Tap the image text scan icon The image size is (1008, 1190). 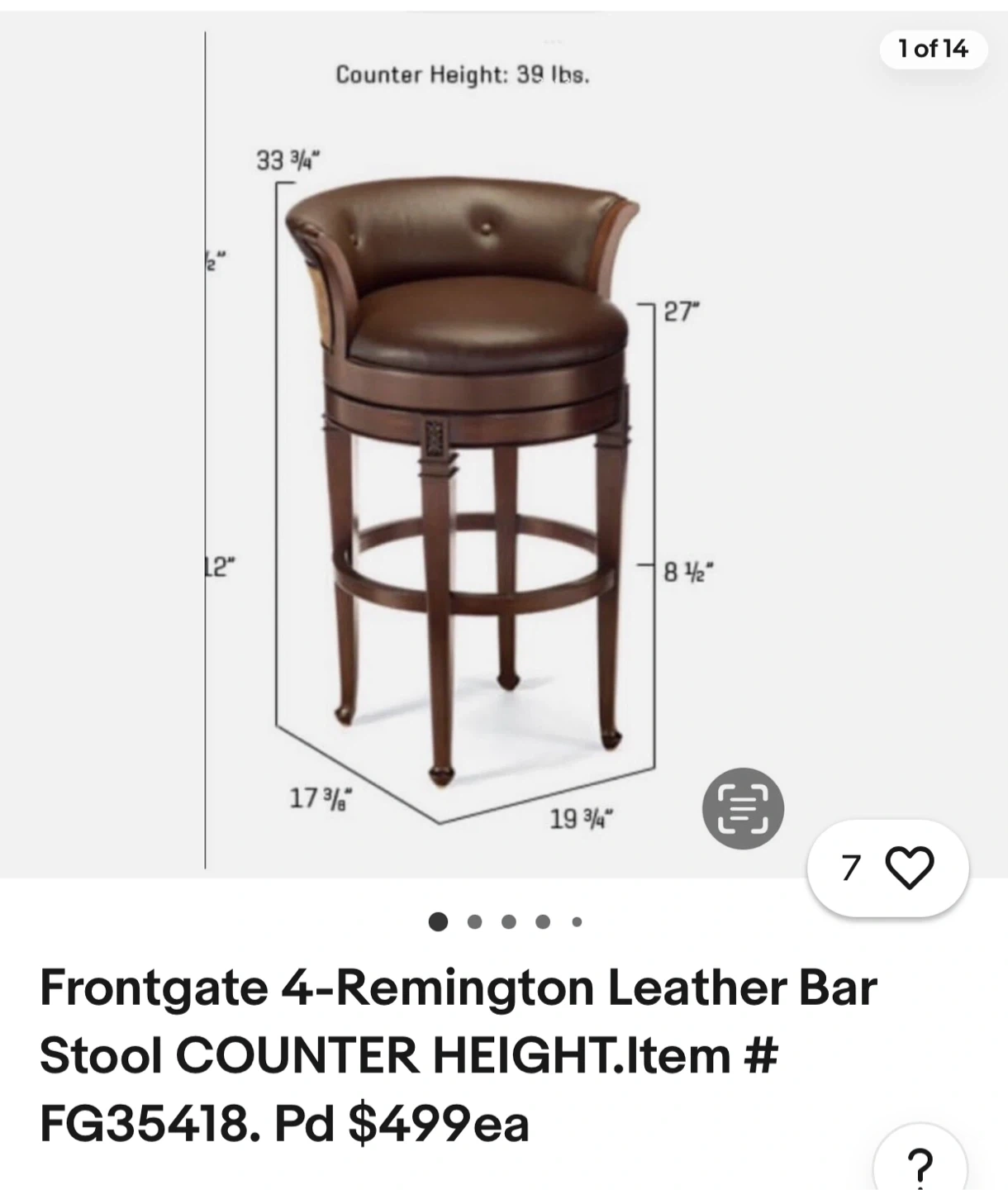(x=743, y=808)
